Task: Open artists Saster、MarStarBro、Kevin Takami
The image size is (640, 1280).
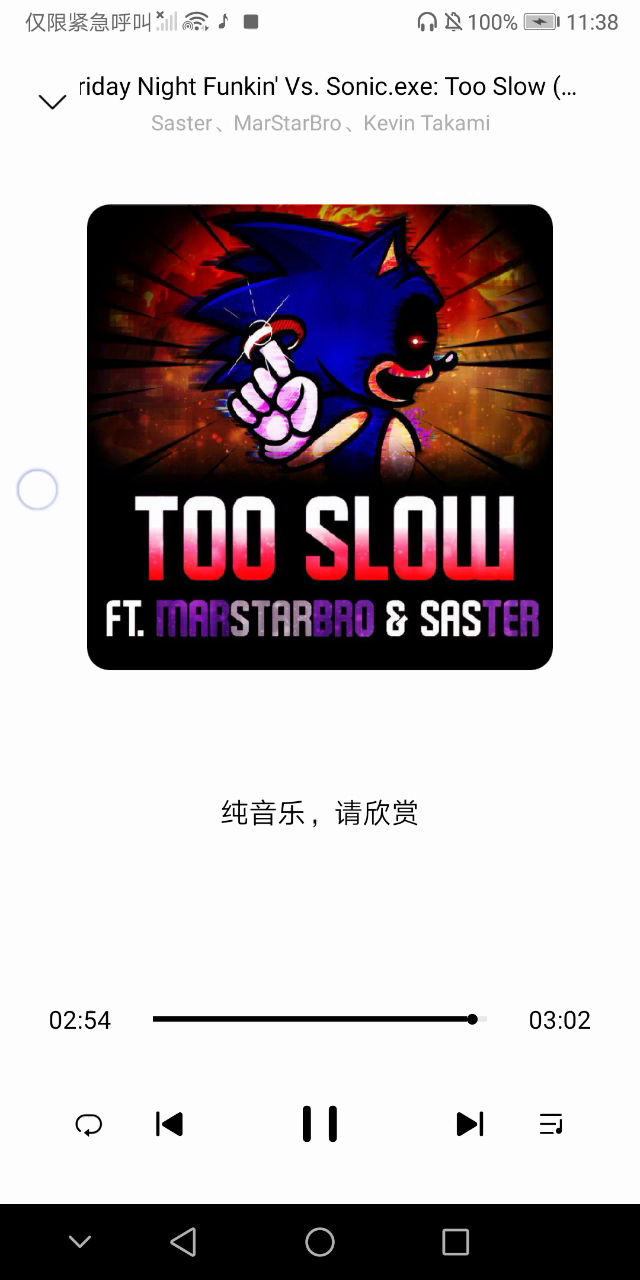Action: tap(320, 123)
